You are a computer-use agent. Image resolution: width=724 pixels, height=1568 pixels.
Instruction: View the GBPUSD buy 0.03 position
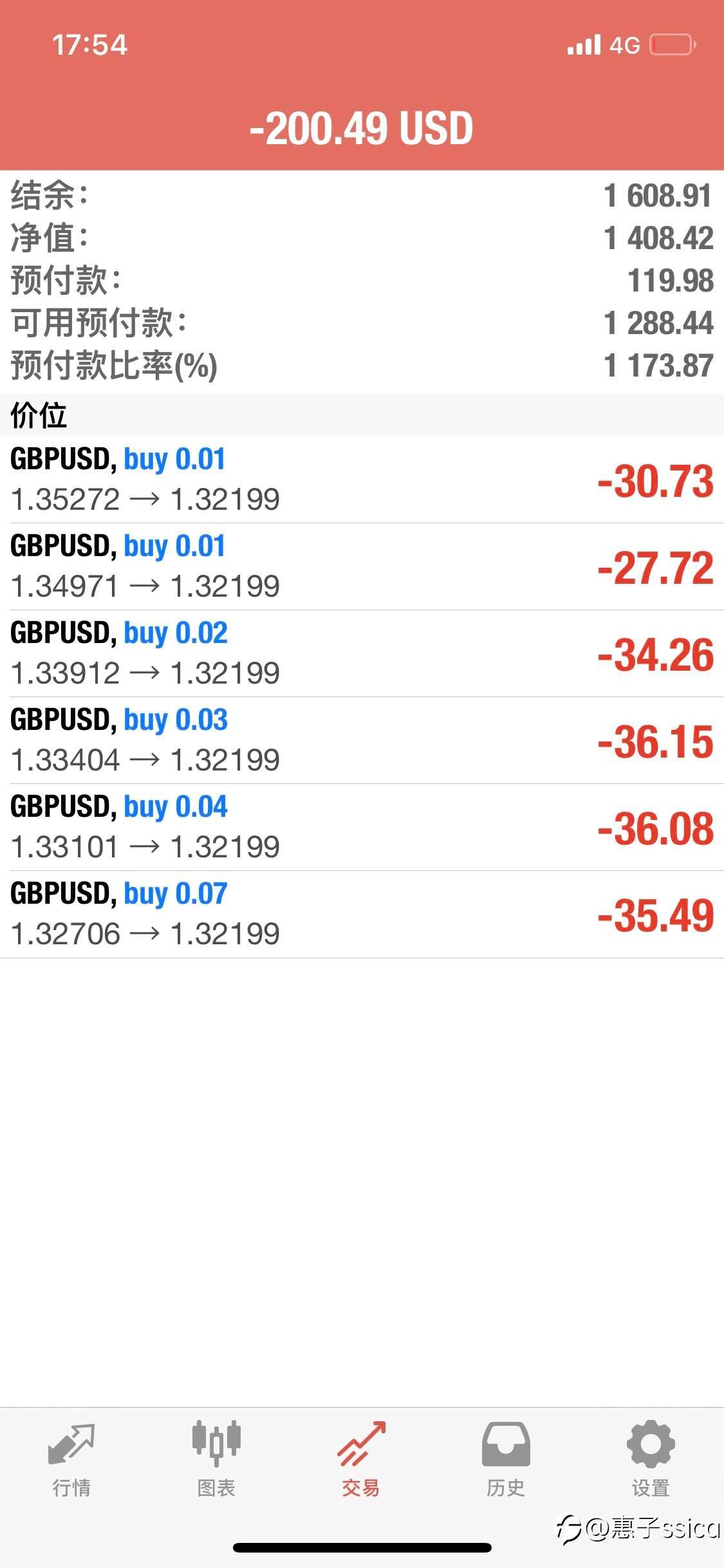[362, 741]
